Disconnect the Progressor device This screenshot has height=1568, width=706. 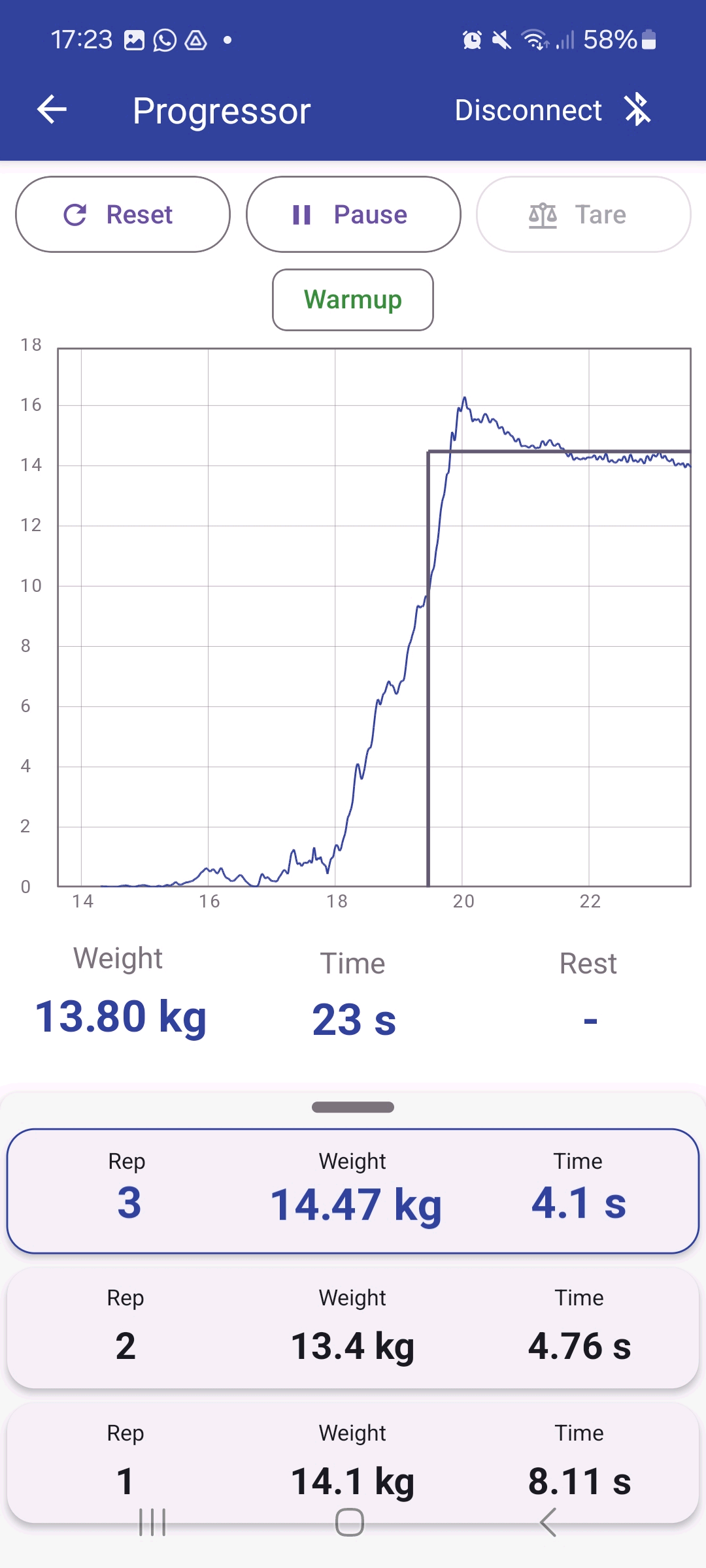528,110
